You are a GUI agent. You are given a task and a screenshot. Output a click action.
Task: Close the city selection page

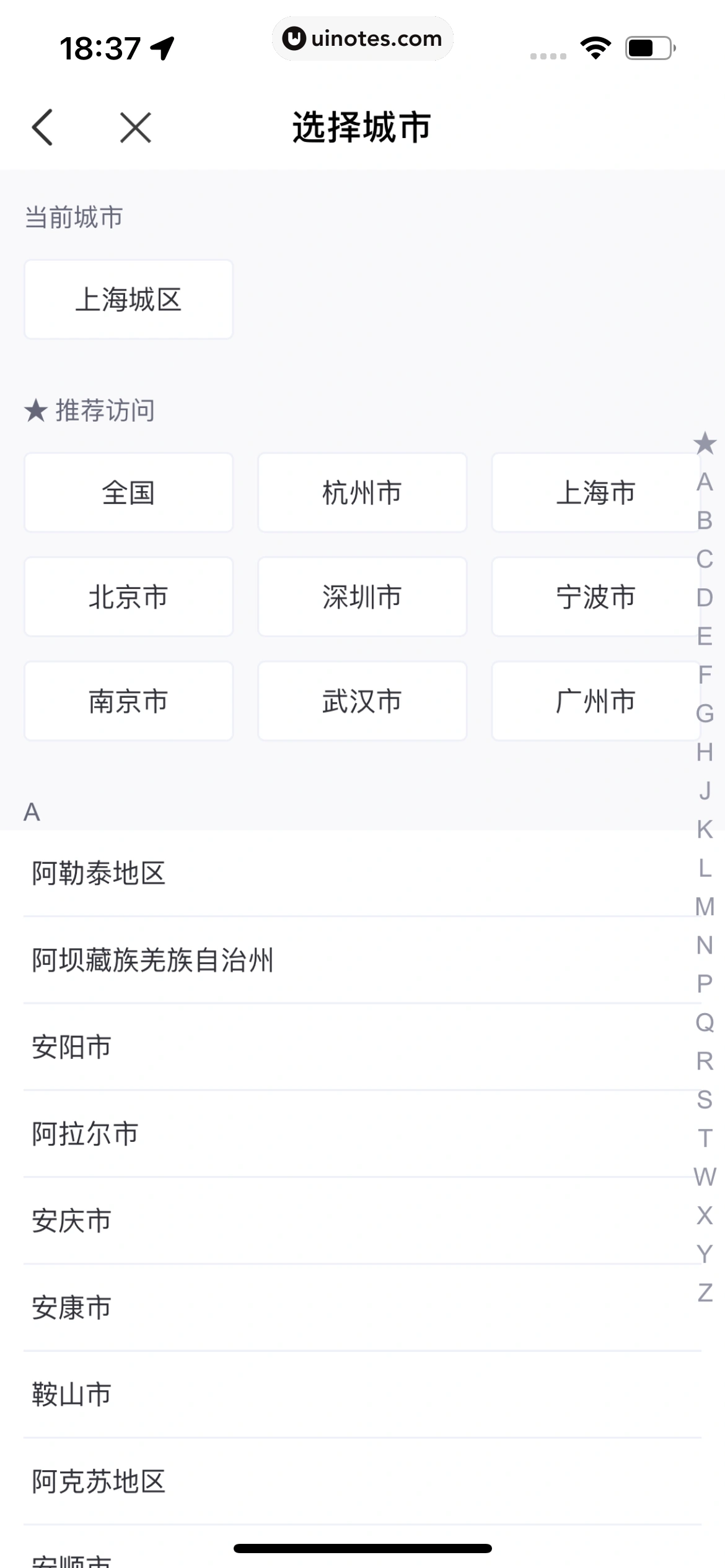[x=136, y=128]
